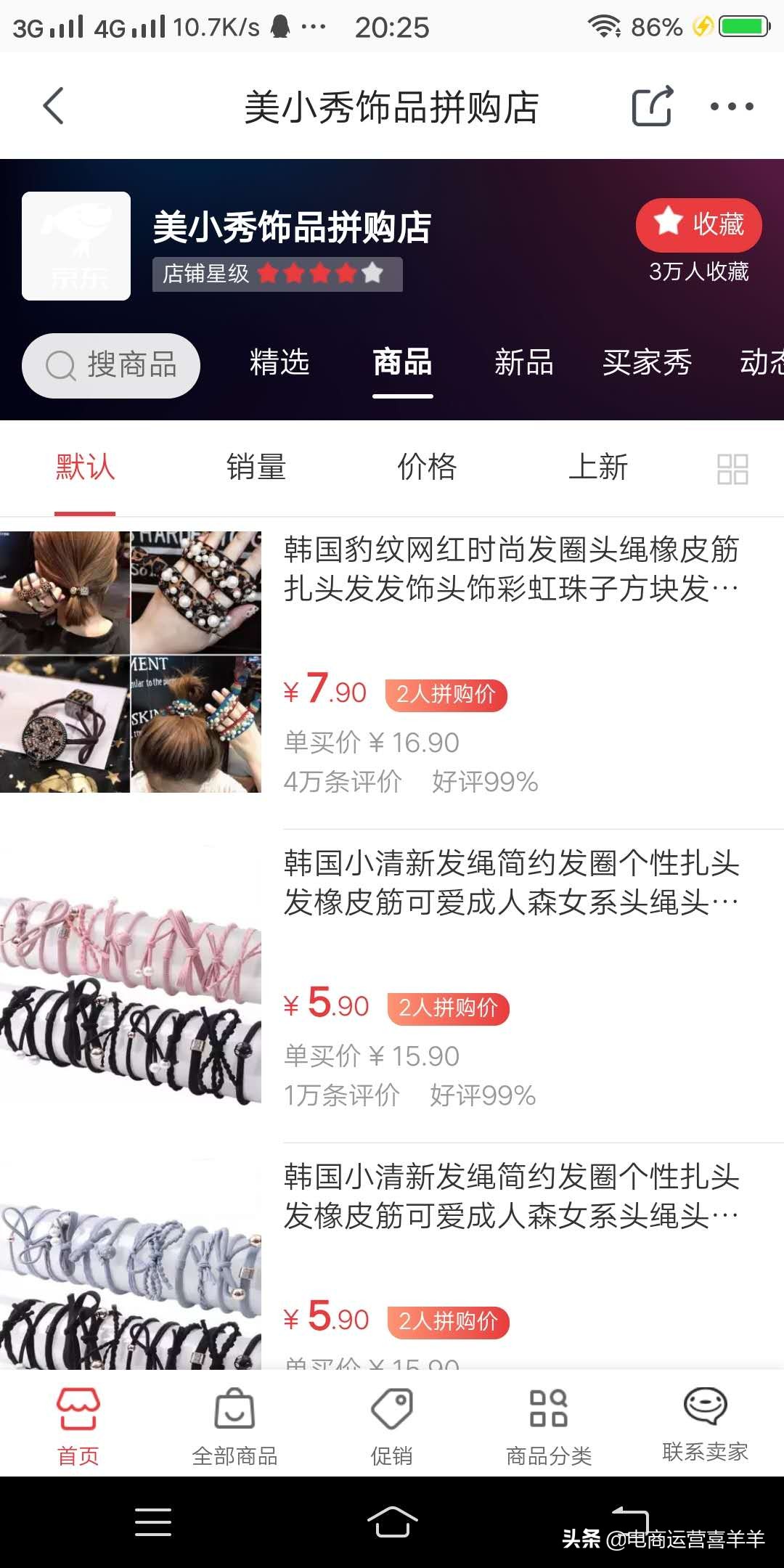The height and width of the screenshot is (1568, 784).
Task: Open the 价格 price sort control
Action: [428, 470]
